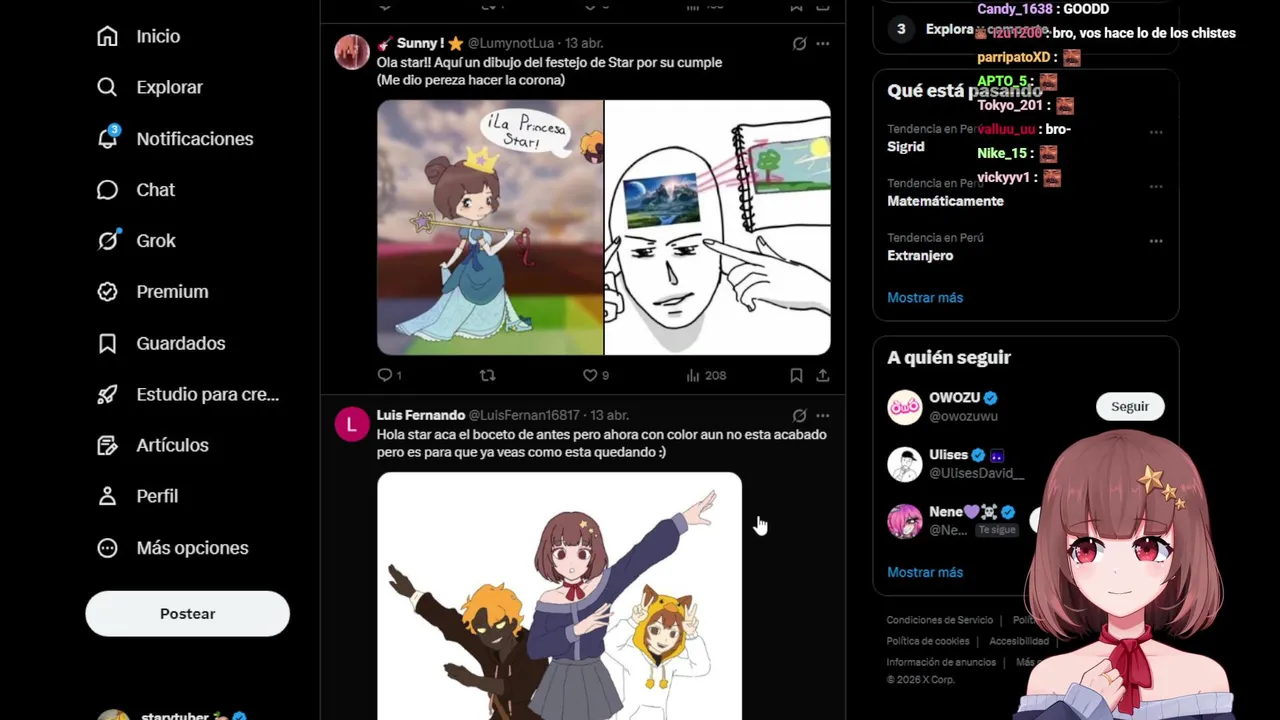This screenshot has width=1280, height=720.
Task: Open overflow menu on Luis Fernando's post
Action: click(822, 415)
